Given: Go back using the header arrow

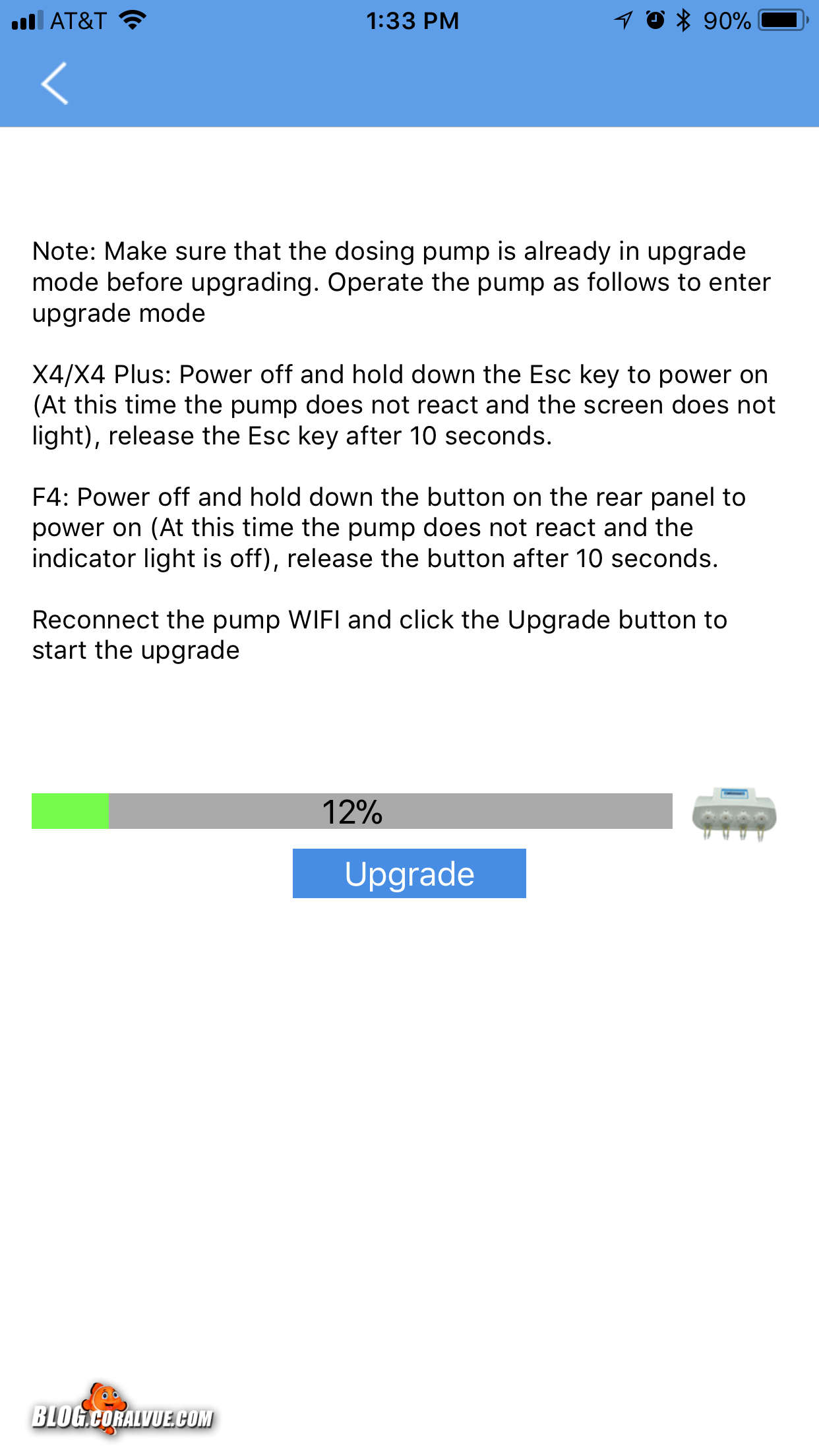Looking at the screenshot, I should [55, 84].
